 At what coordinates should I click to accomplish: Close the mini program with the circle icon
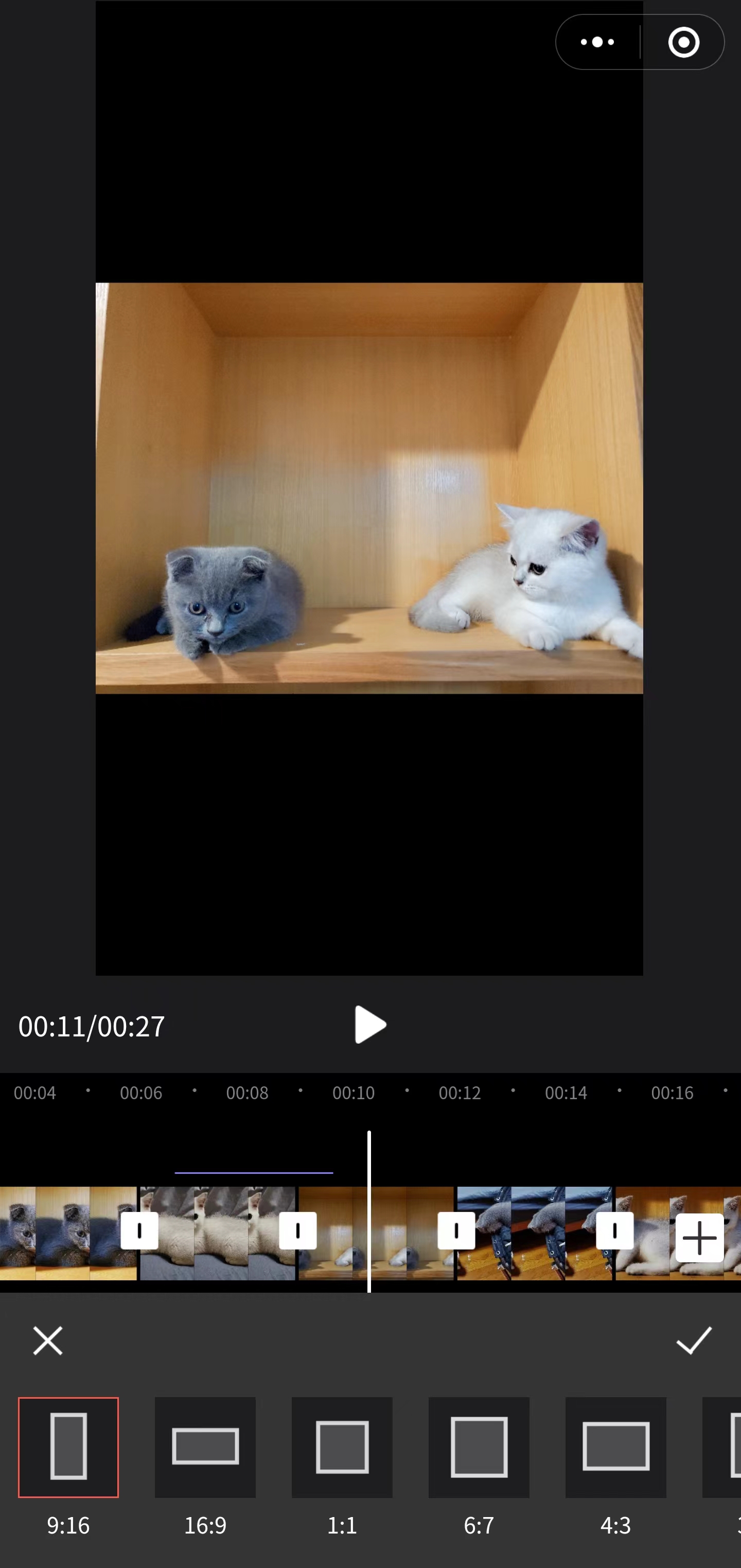click(x=683, y=42)
